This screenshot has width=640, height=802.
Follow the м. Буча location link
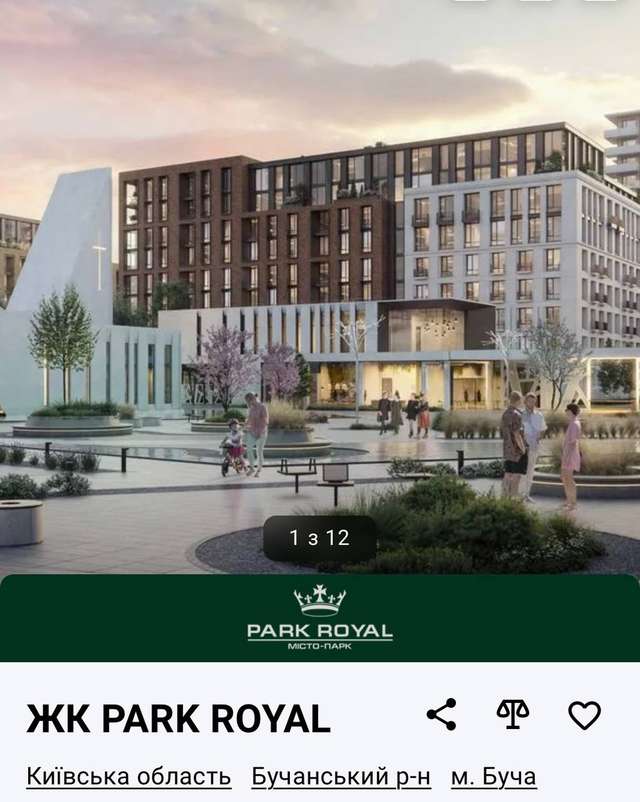click(493, 776)
